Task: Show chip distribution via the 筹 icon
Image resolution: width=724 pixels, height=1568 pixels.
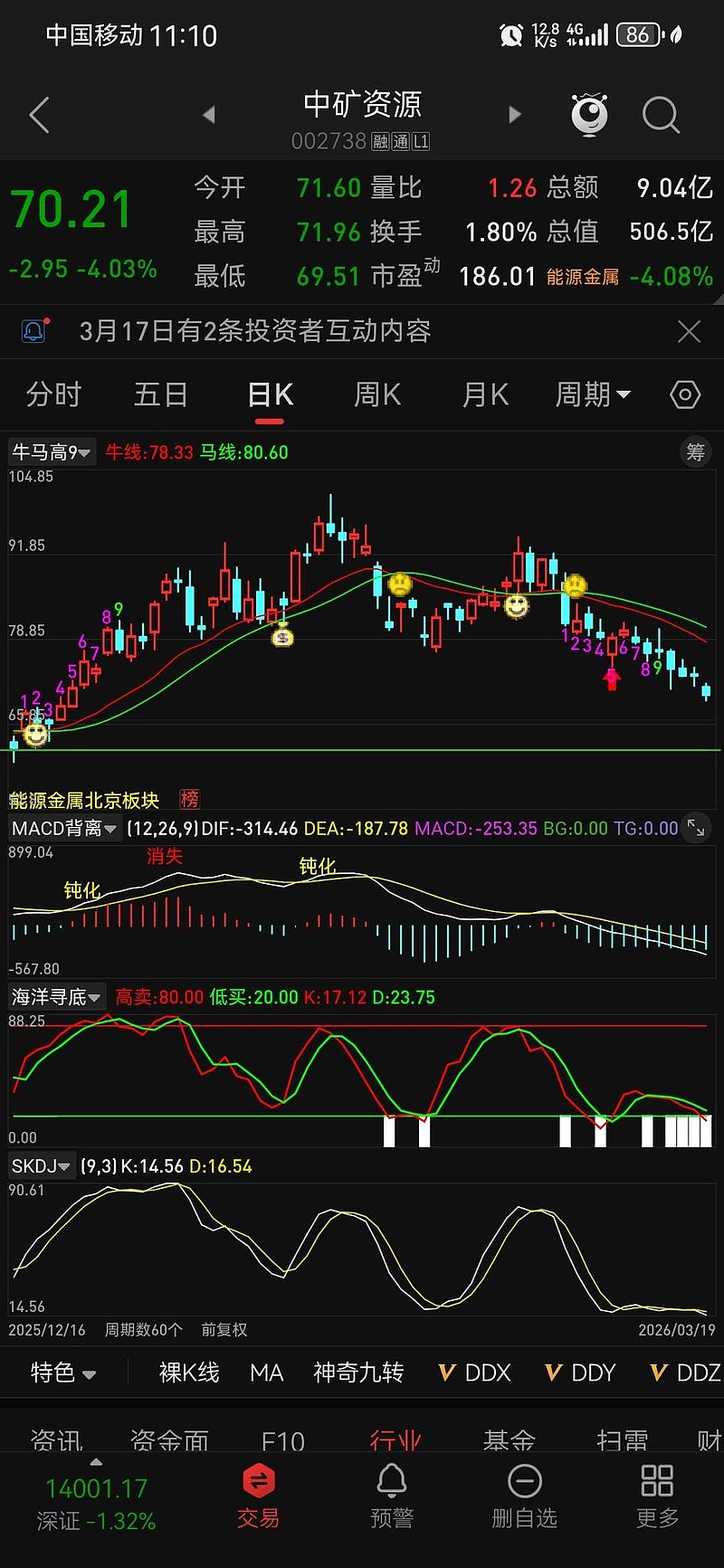Action: (695, 451)
